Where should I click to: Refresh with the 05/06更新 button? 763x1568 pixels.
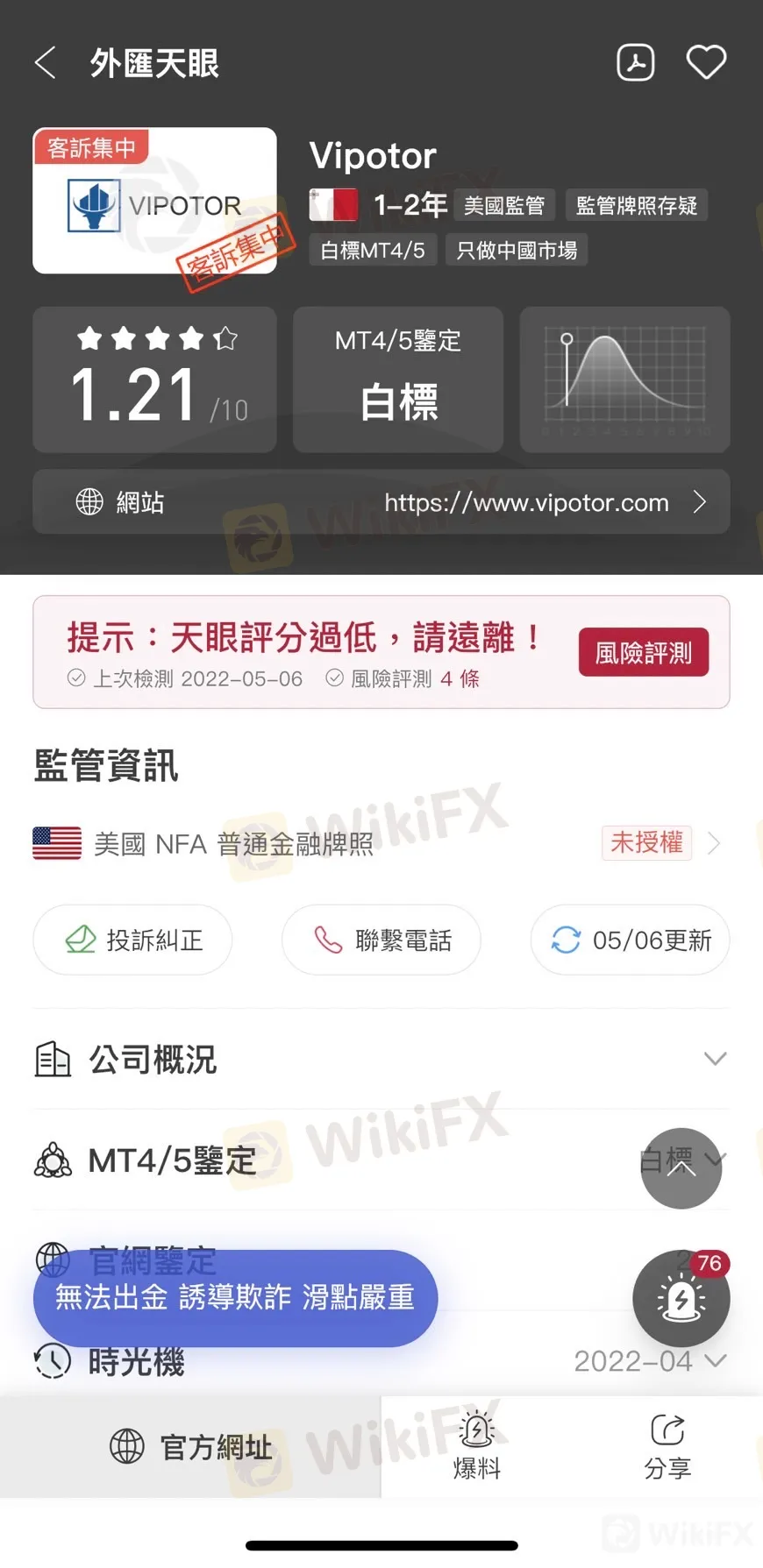[630, 940]
